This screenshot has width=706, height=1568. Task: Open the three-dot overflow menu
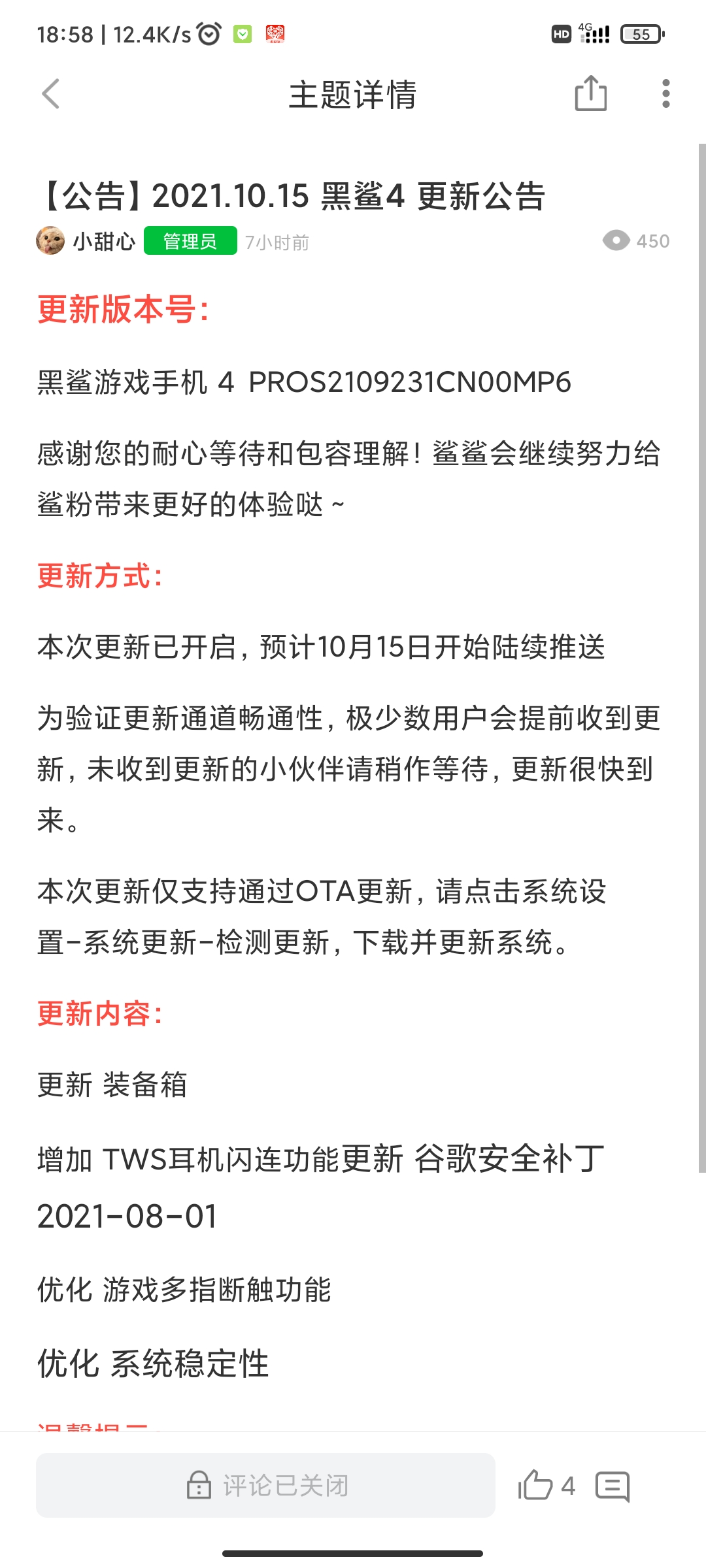[665, 94]
